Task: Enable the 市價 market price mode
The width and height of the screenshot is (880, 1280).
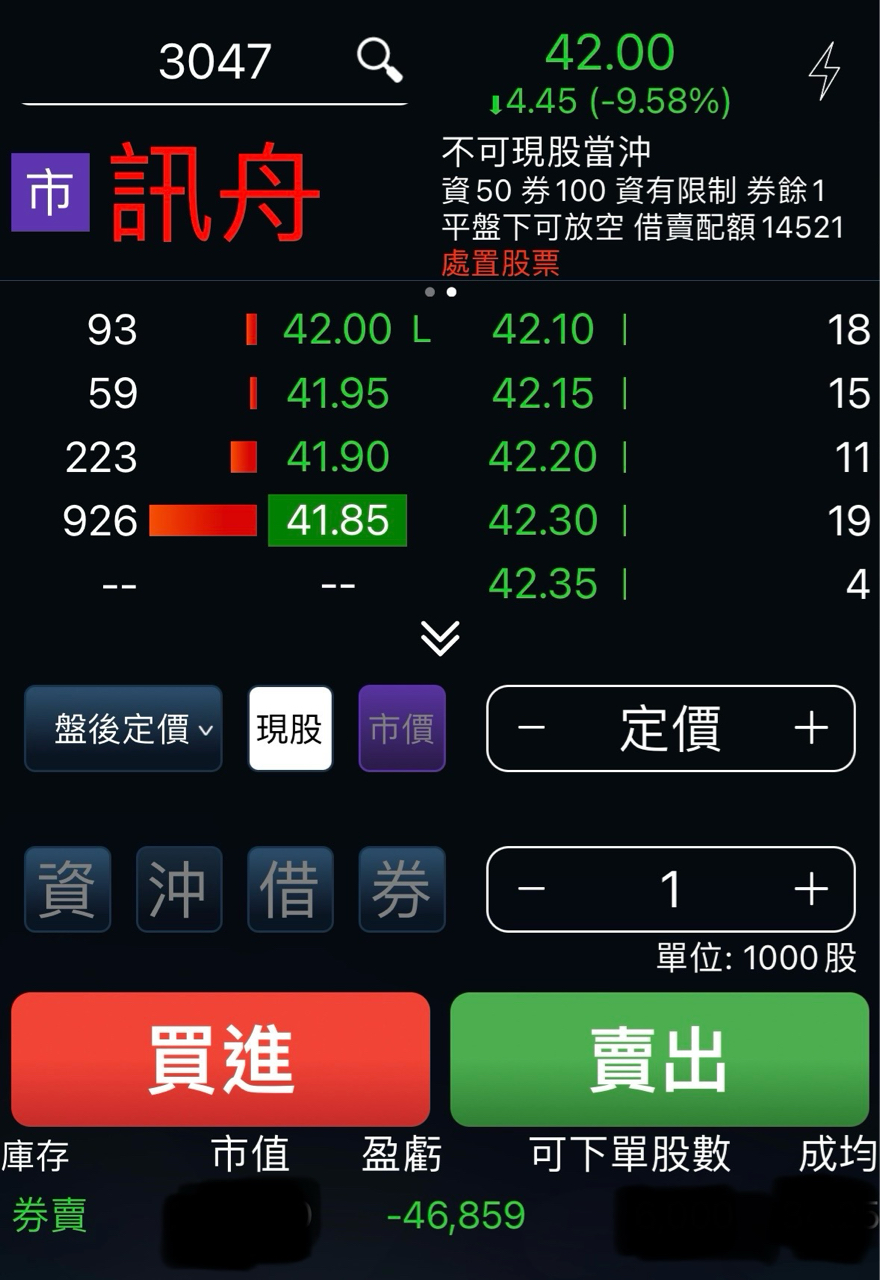Action: [x=402, y=729]
